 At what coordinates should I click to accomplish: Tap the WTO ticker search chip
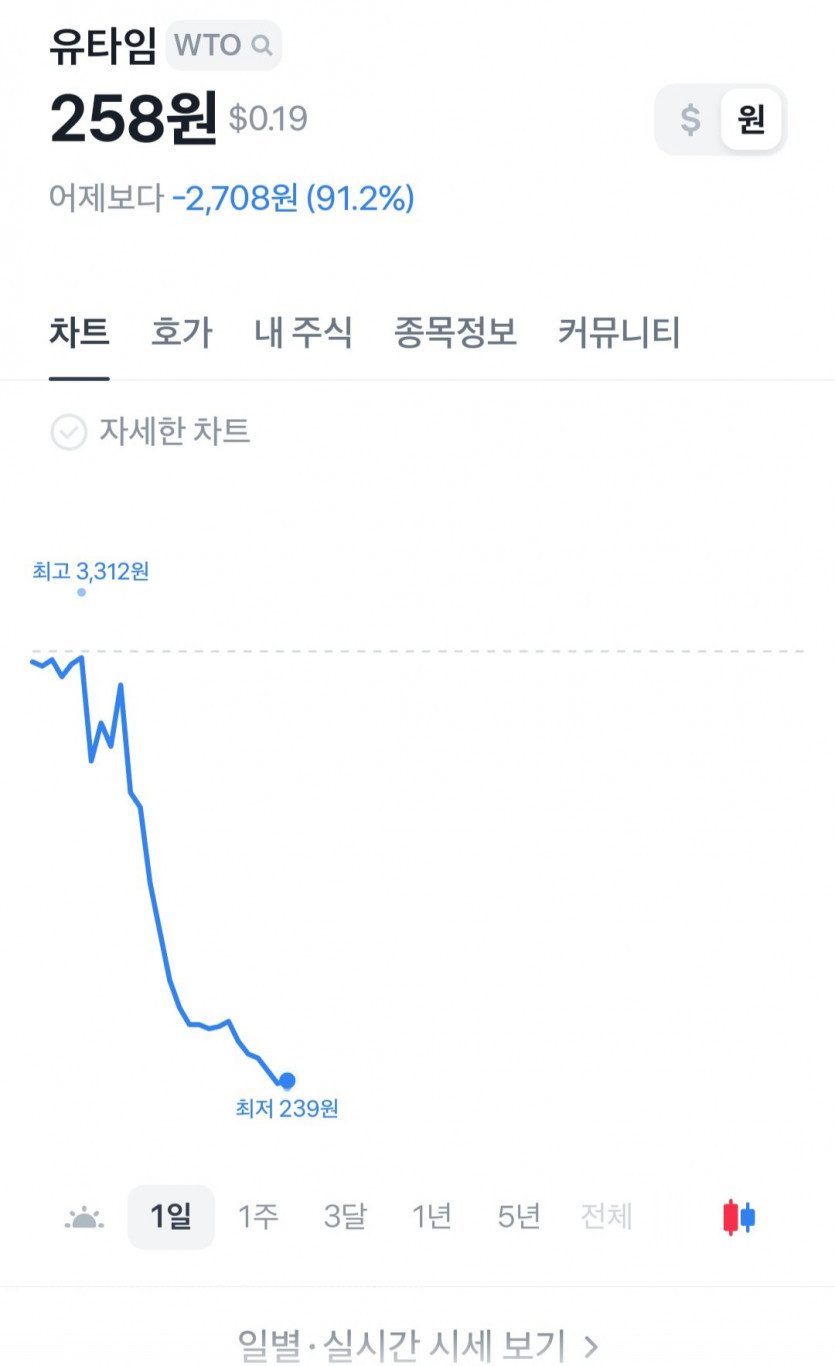pyautogui.click(x=223, y=45)
